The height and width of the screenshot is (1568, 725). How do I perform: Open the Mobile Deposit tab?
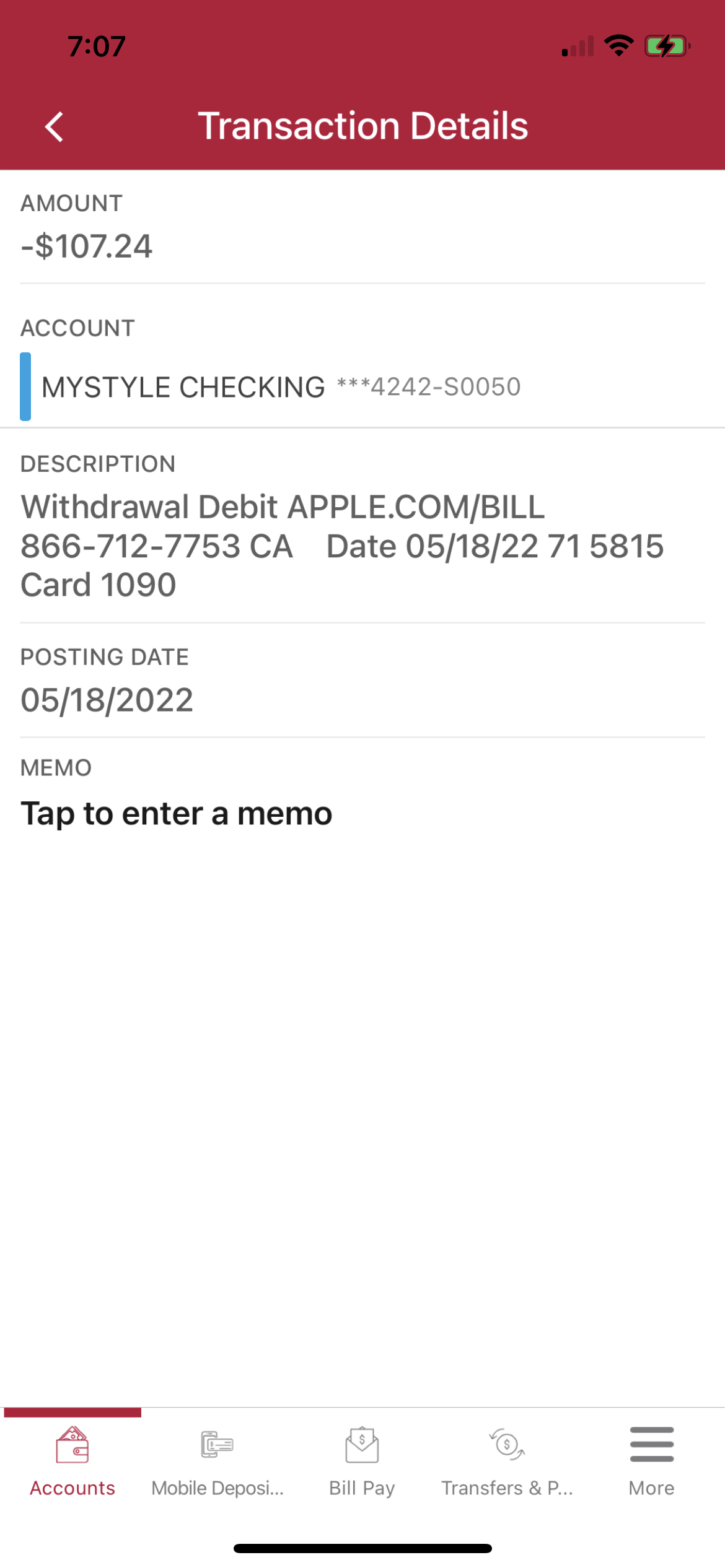click(217, 1461)
